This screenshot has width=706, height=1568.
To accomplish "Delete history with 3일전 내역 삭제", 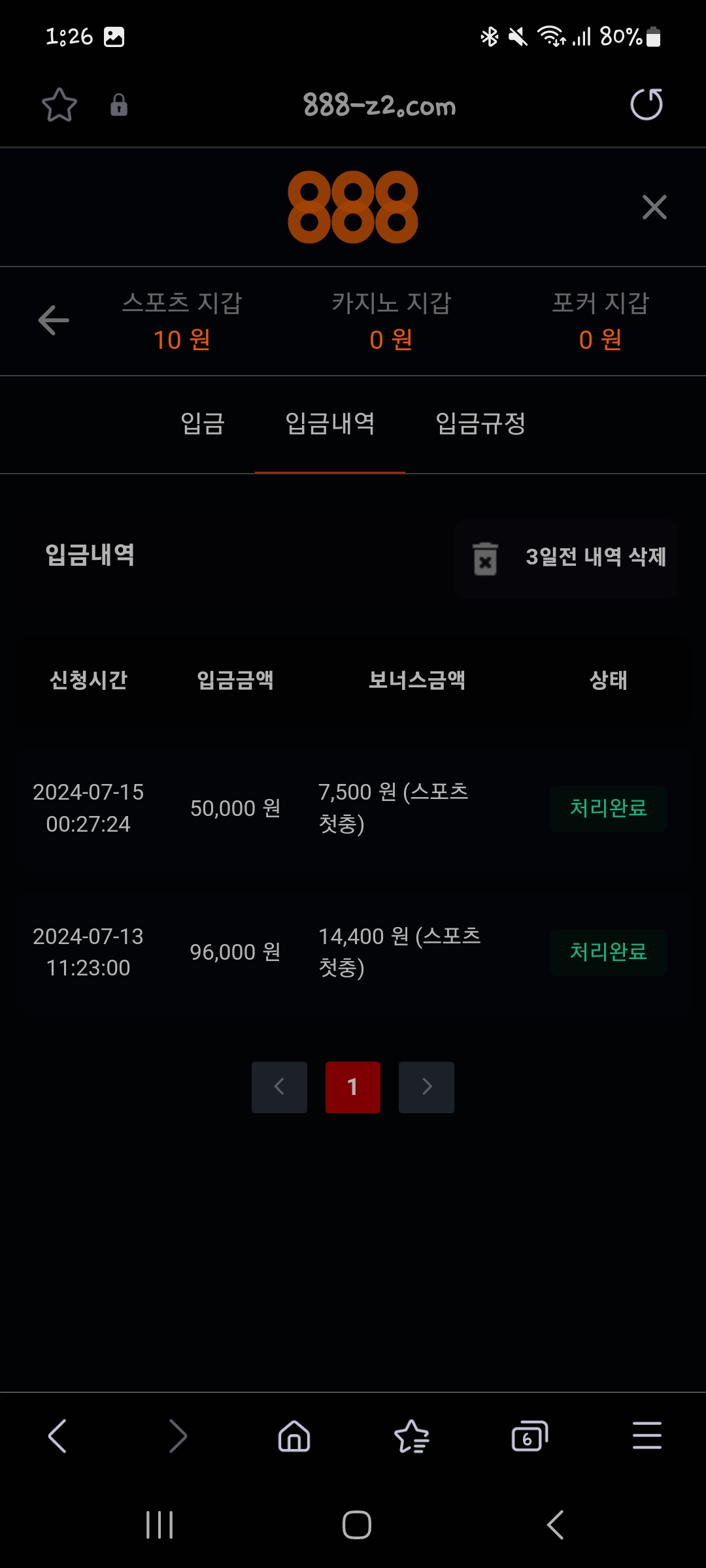I will (566, 558).
